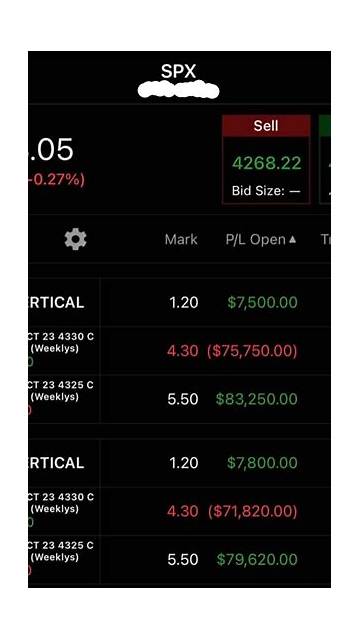
Task: Tap the Mark column header
Action: pos(181,240)
